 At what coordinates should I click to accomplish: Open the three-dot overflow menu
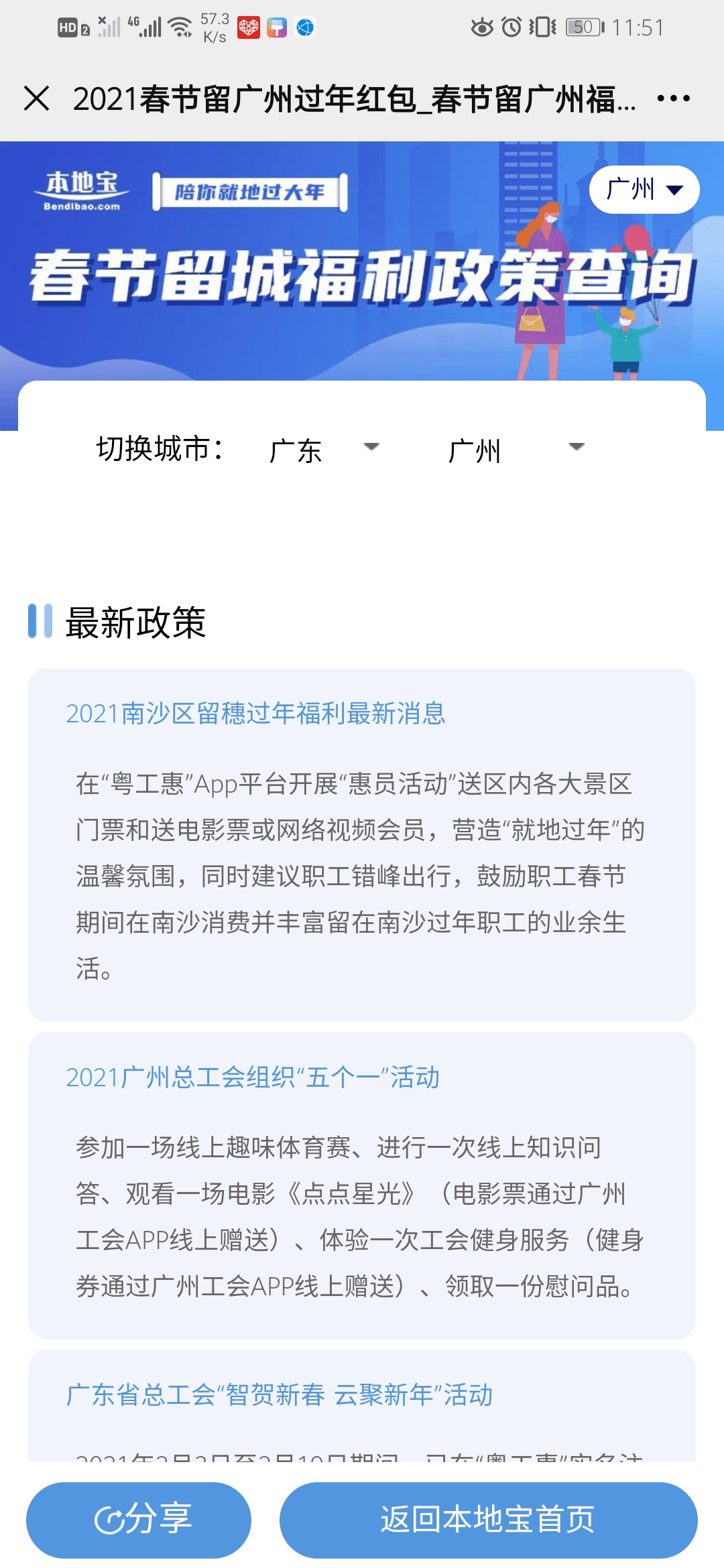click(x=673, y=99)
